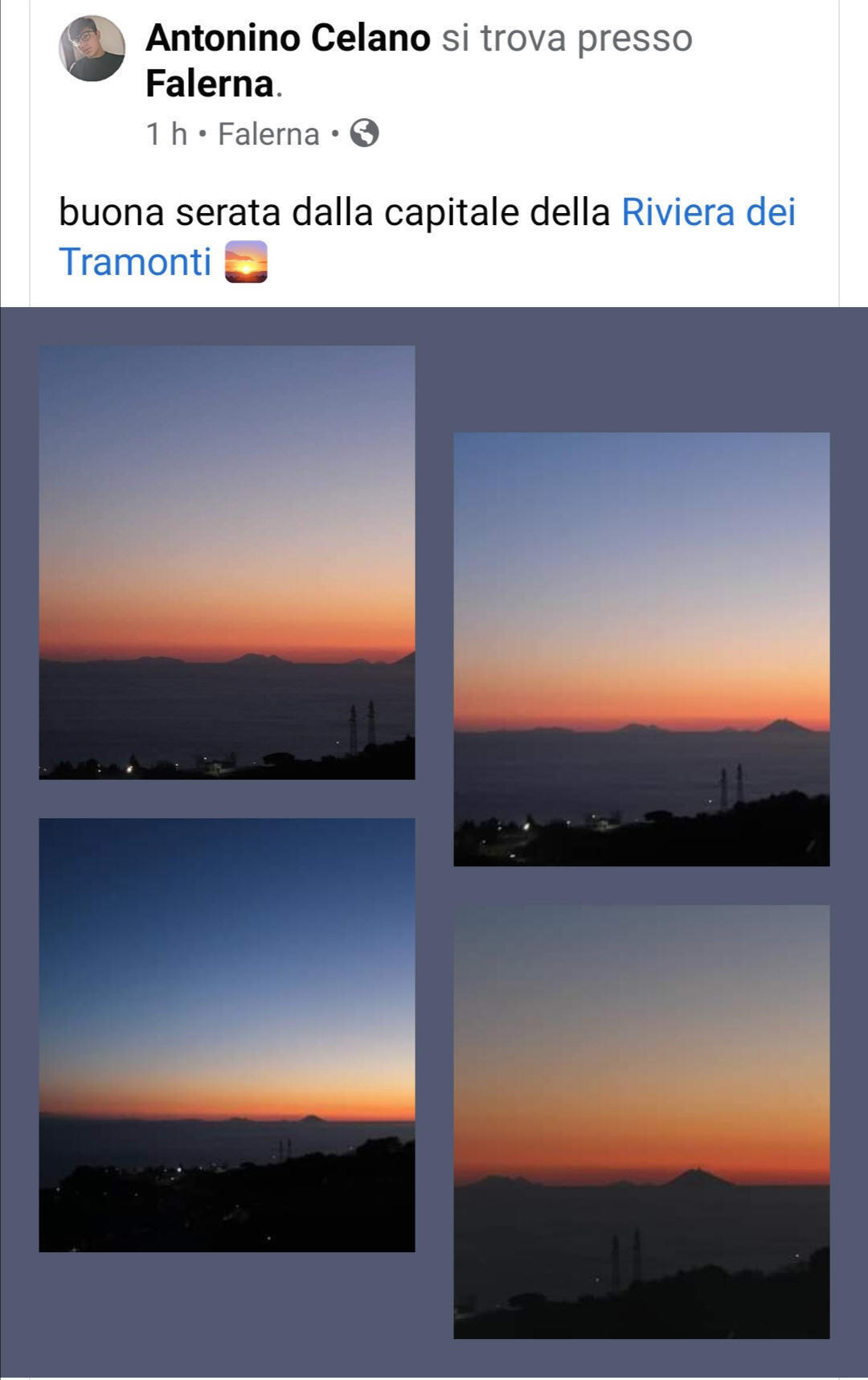Open Antonino Celano's profile picture
The width and height of the screenshot is (868, 1380).
[x=92, y=48]
